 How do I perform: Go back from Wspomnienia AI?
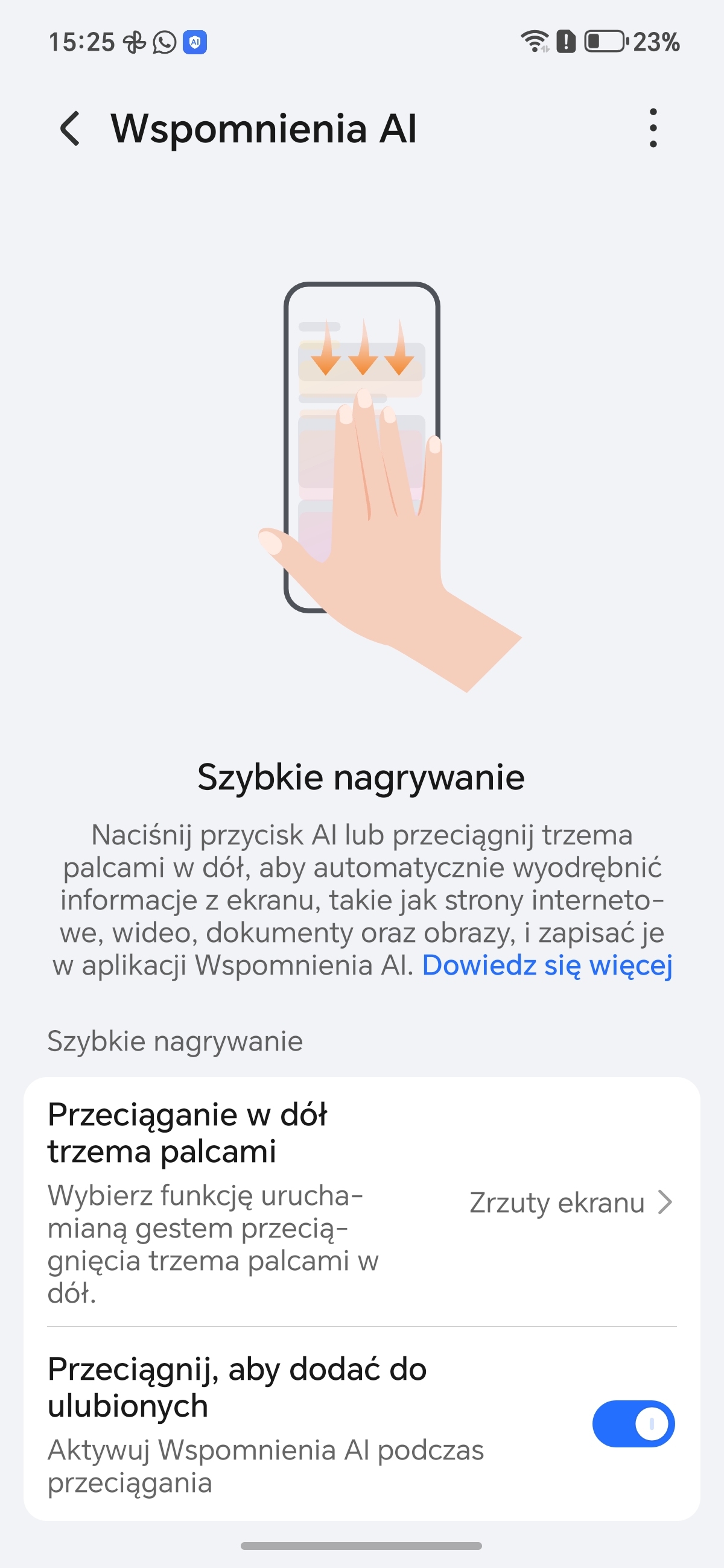pyautogui.click(x=71, y=128)
